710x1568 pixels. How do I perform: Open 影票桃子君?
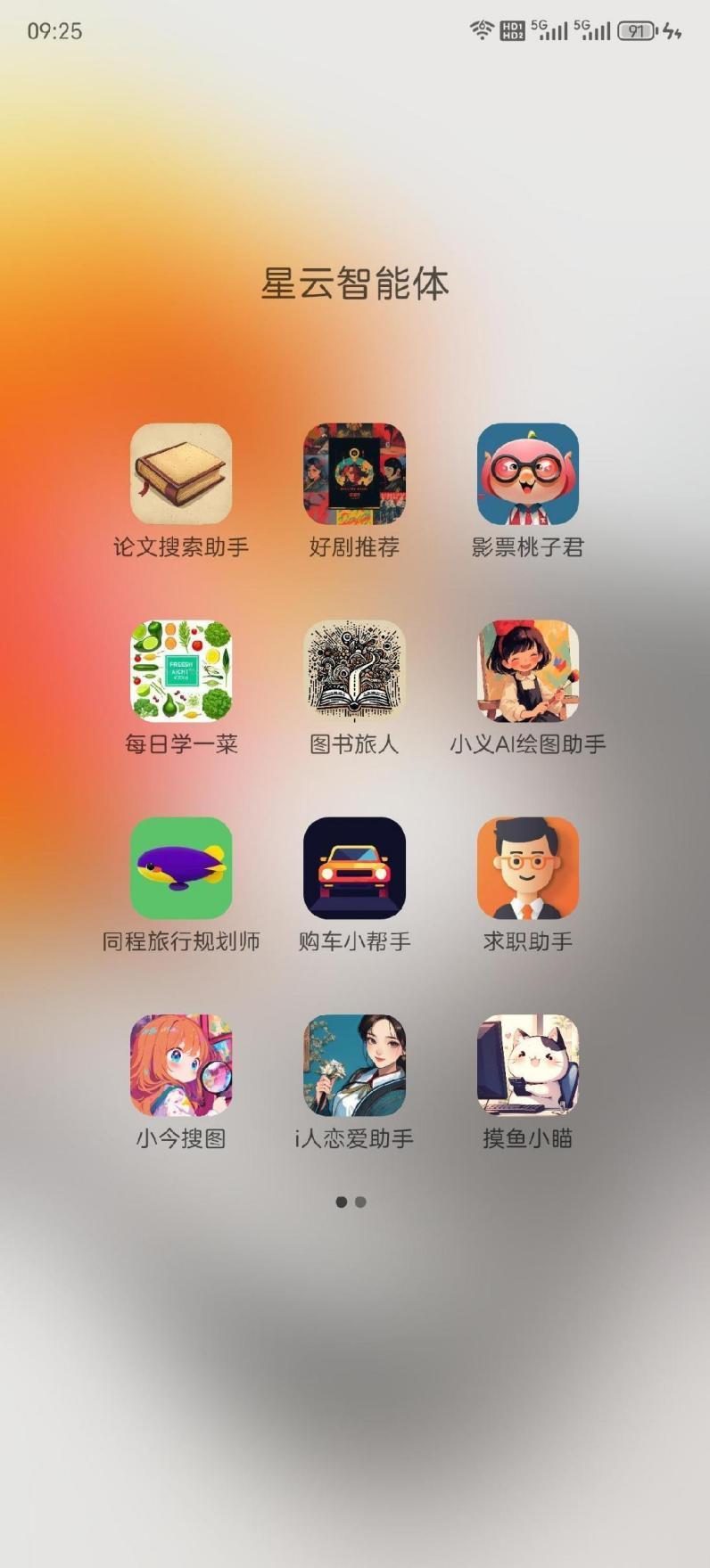pos(527,473)
